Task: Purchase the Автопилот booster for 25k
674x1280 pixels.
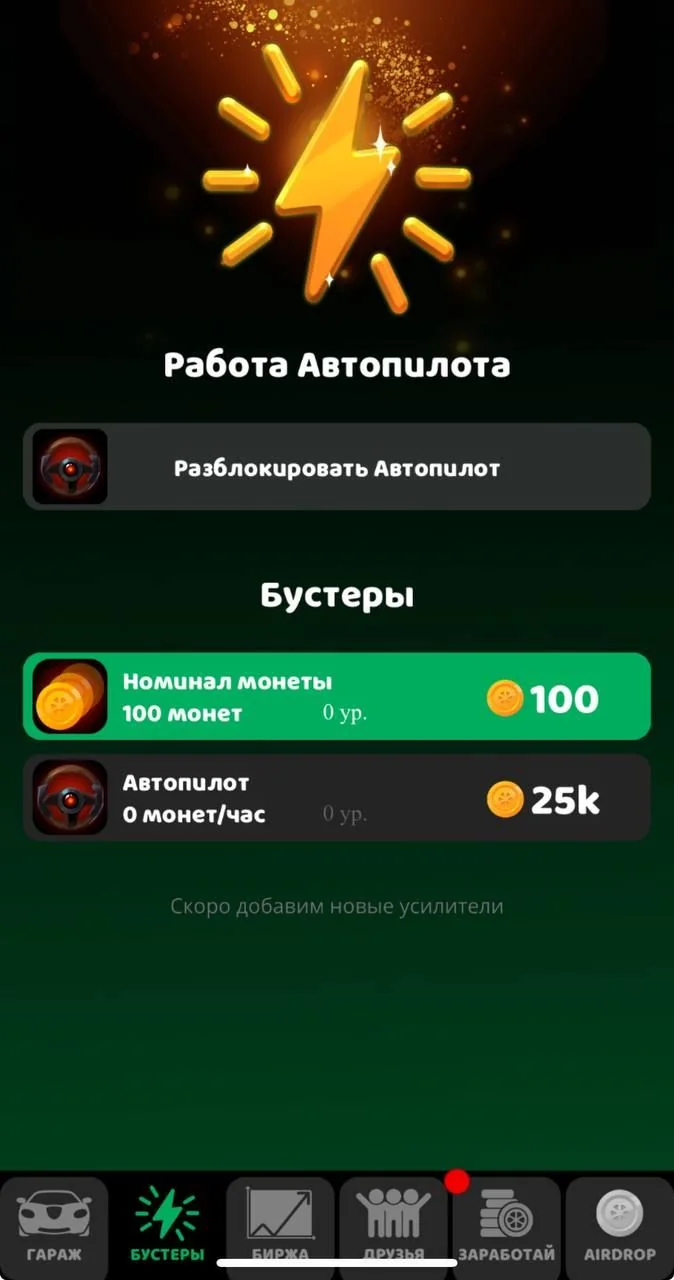Action: tap(337, 798)
